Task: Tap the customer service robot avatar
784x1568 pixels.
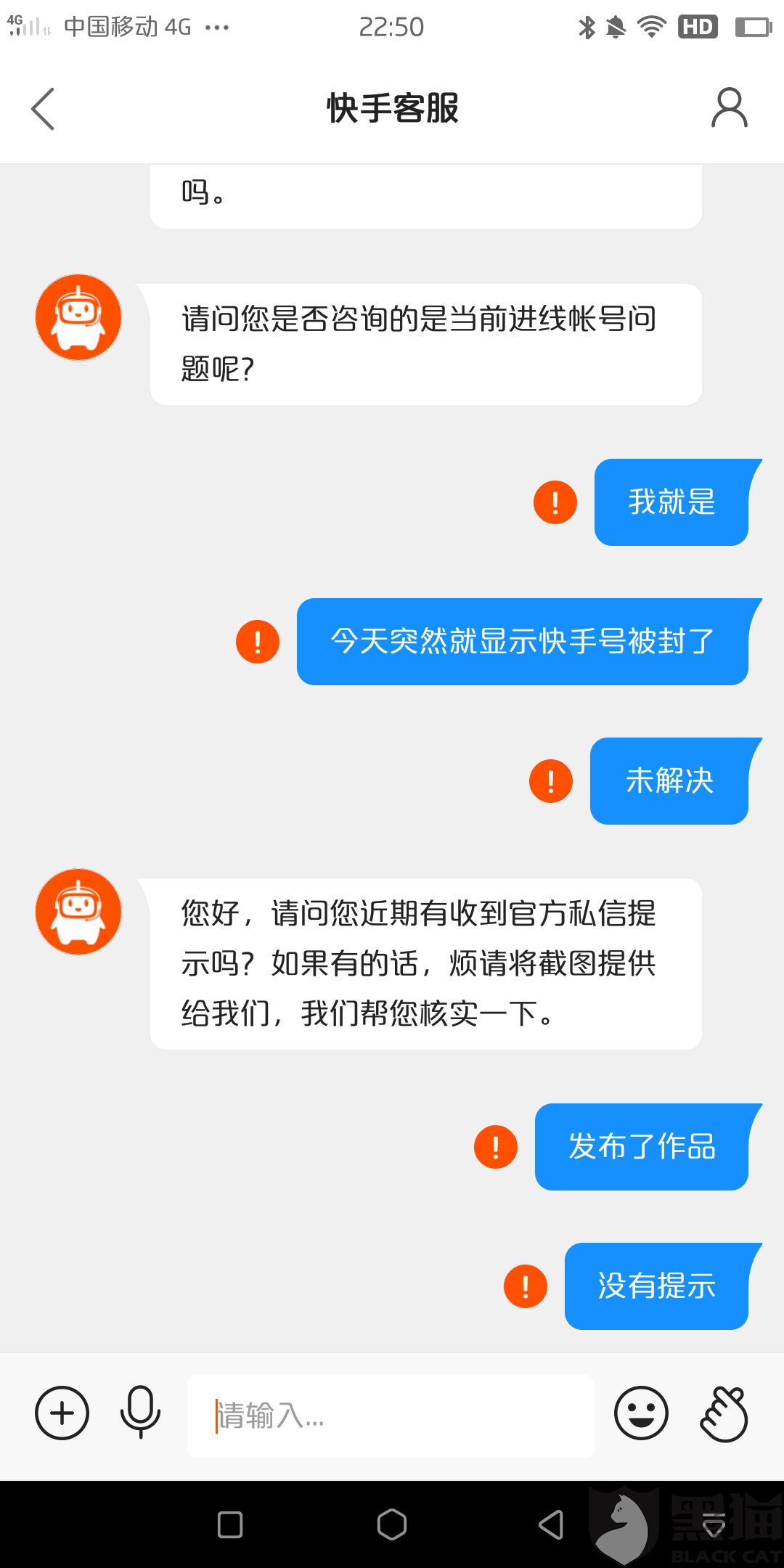Action: pos(78,317)
